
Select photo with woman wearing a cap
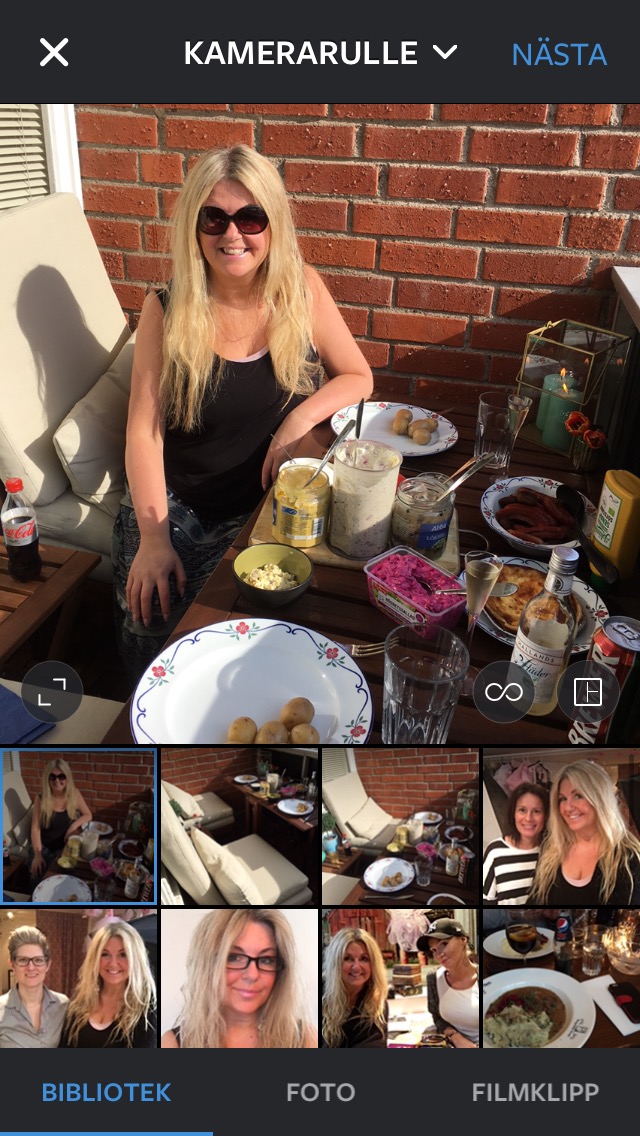tap(400, 978)
